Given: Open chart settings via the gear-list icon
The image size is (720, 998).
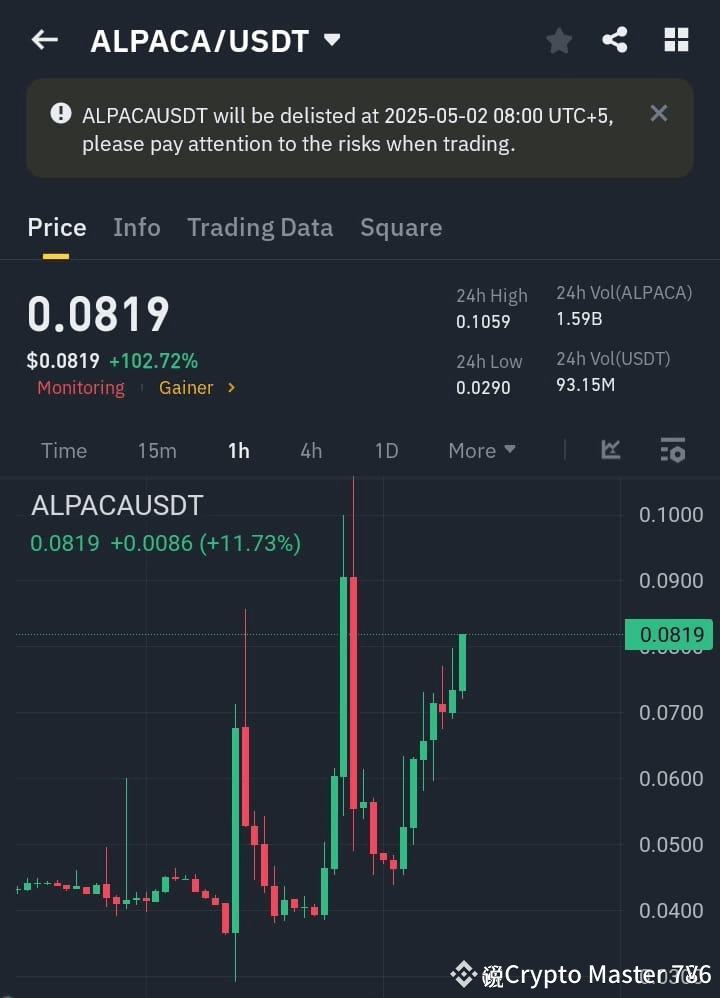Looking at the screenshot, I should click(672, 450).
